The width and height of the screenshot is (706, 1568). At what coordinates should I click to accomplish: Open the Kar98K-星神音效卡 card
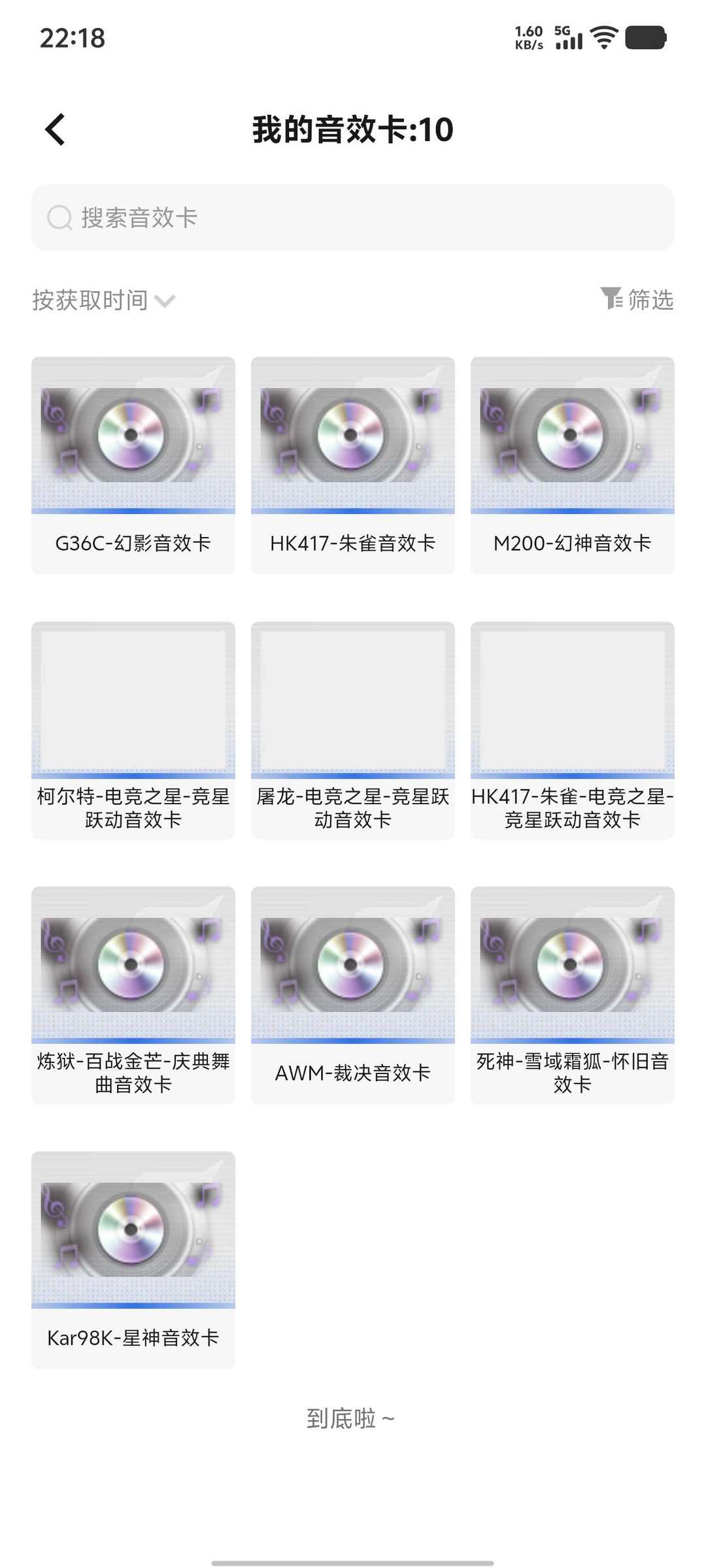133,1260
